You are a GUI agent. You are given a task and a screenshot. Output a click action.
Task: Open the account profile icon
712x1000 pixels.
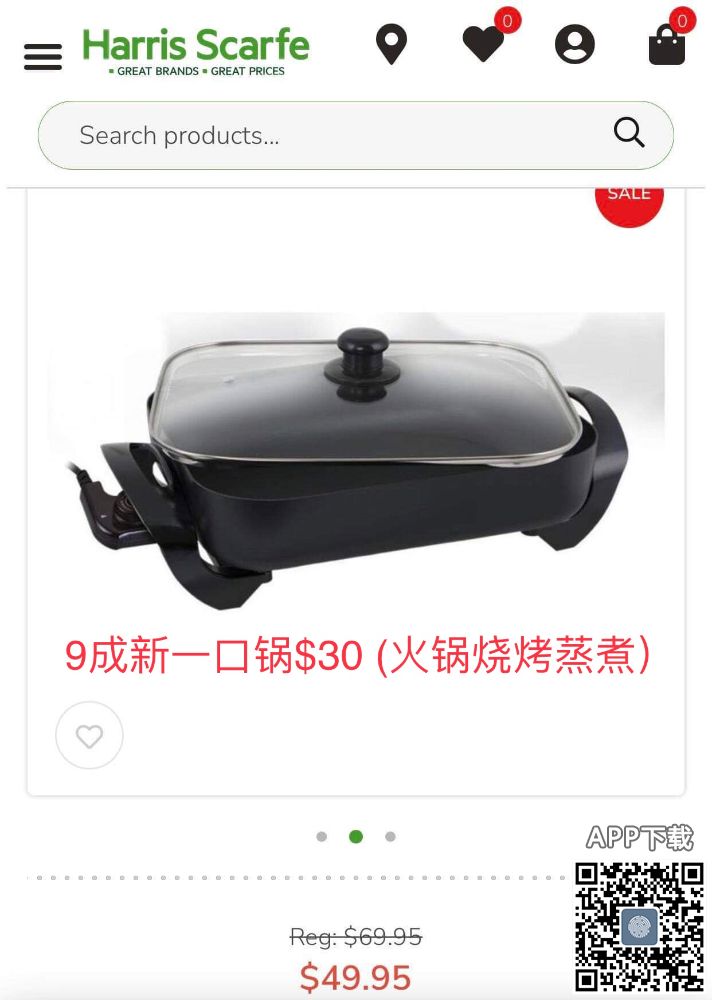click(x=575, y=45)
